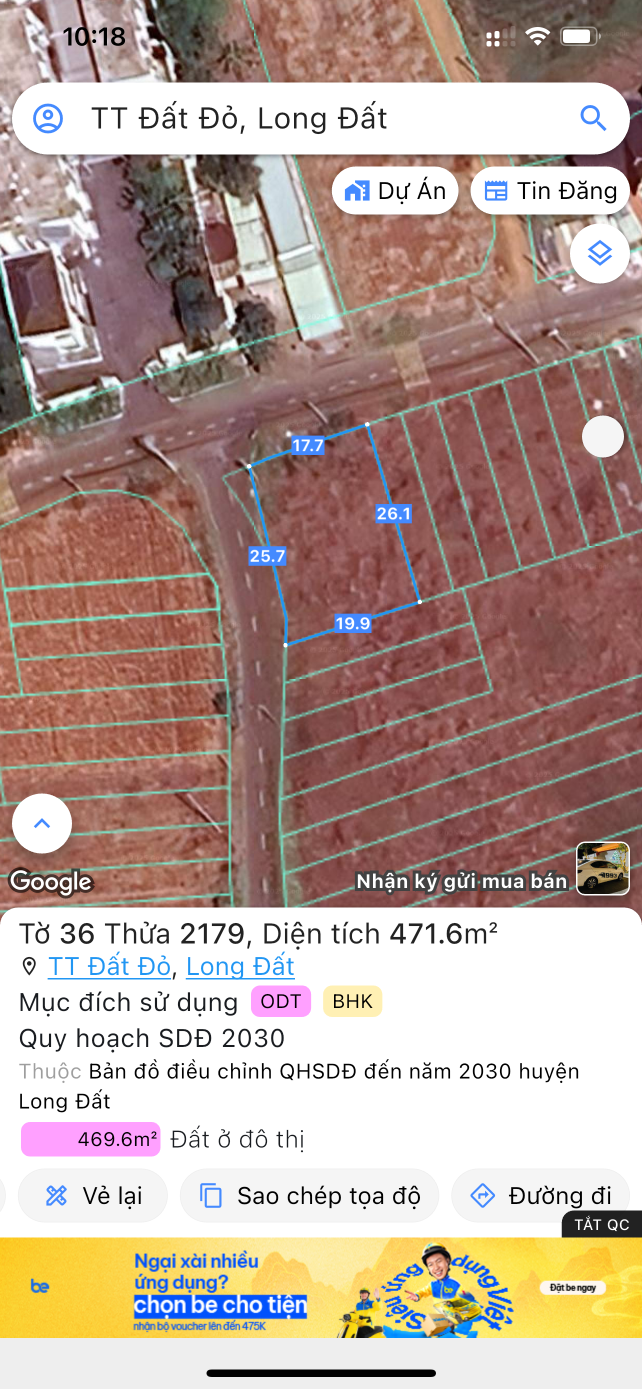
Task: Dismiss ads with TẮT QC
Action: tap(601, 1225)
